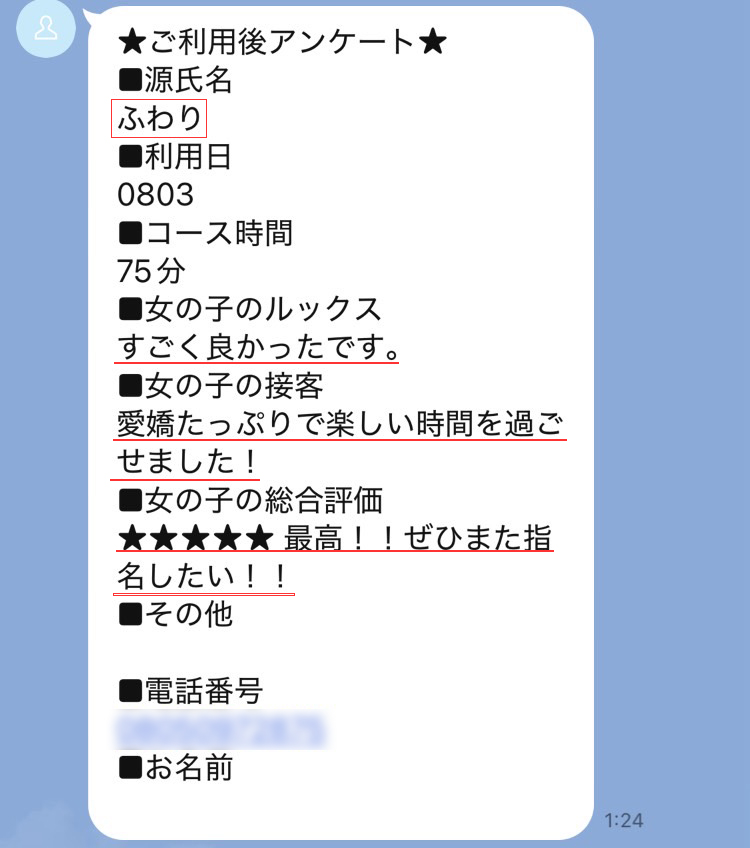Open the message sender's profile avatar
This screenshot has height=848, width=750.
(x=46, y=28)
